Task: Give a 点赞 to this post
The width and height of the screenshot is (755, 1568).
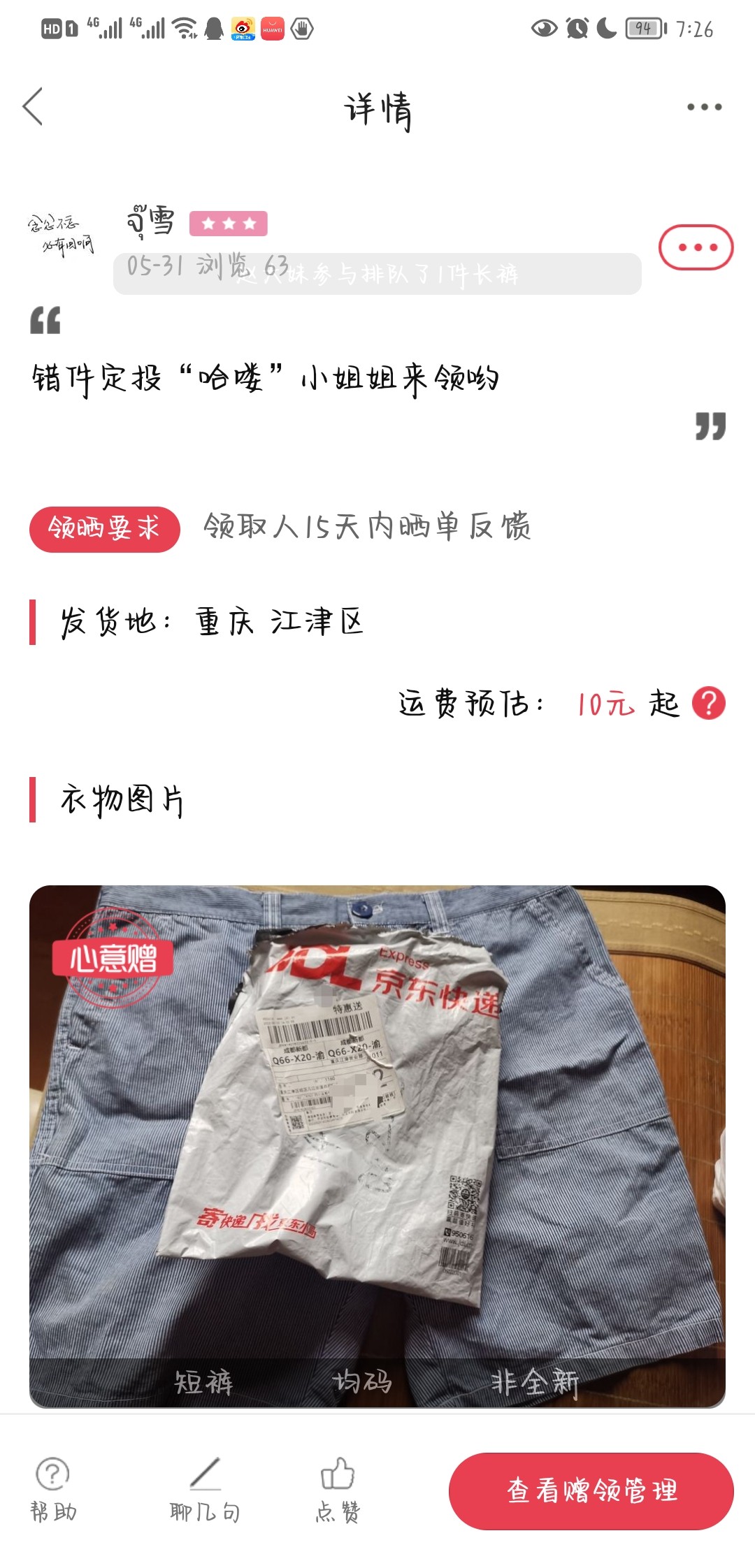Action: (x=338, y=1490)
